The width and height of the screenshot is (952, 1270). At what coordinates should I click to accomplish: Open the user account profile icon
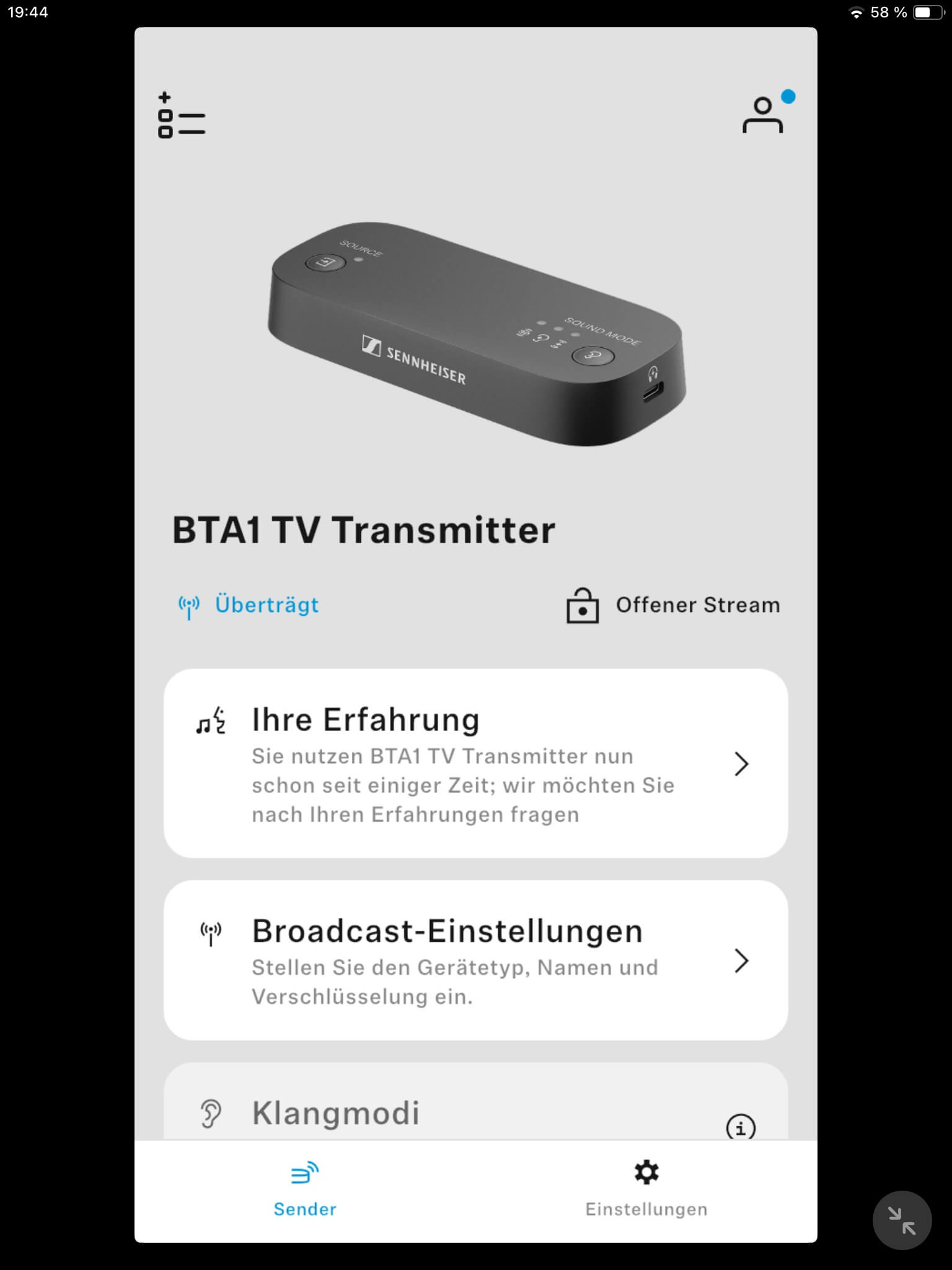click(763, 115)
